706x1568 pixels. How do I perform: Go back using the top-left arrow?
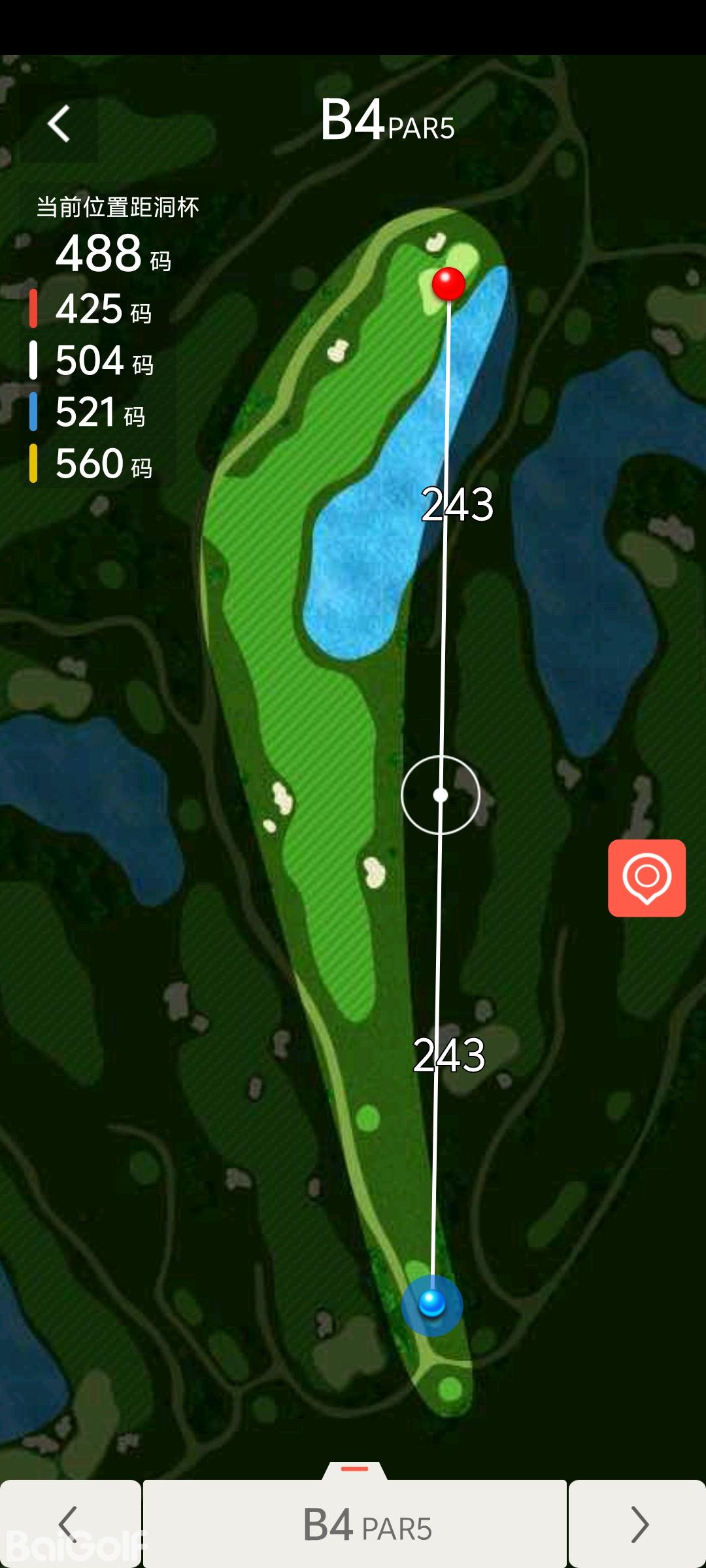(59, 123)
